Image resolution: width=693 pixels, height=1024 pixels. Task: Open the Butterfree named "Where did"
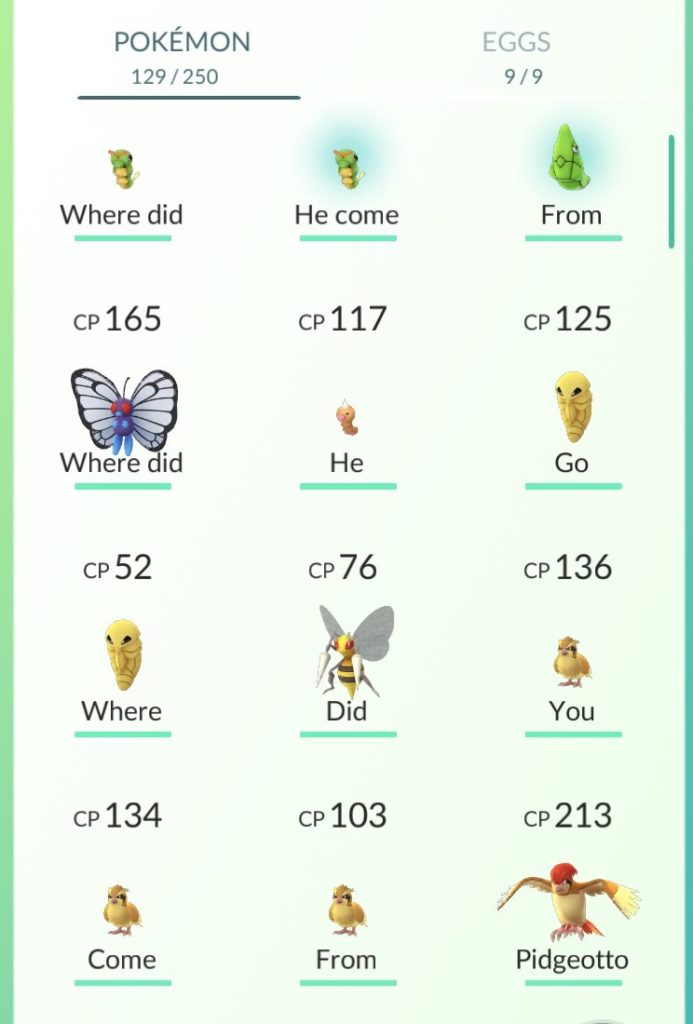tap(123, 412)
